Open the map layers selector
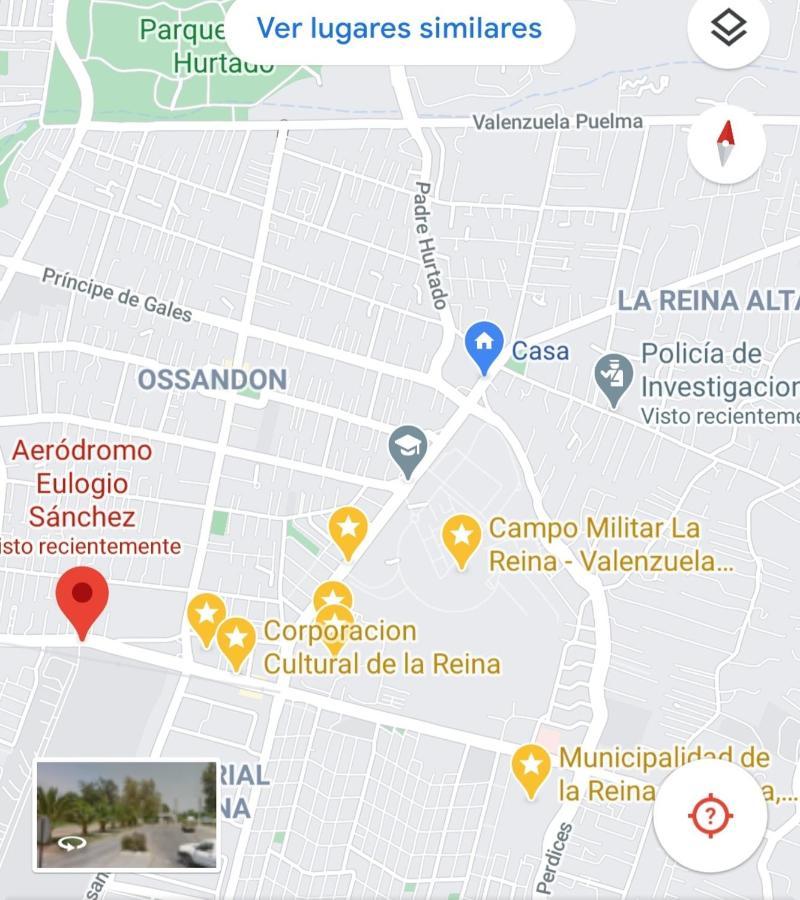 point(729,29)
